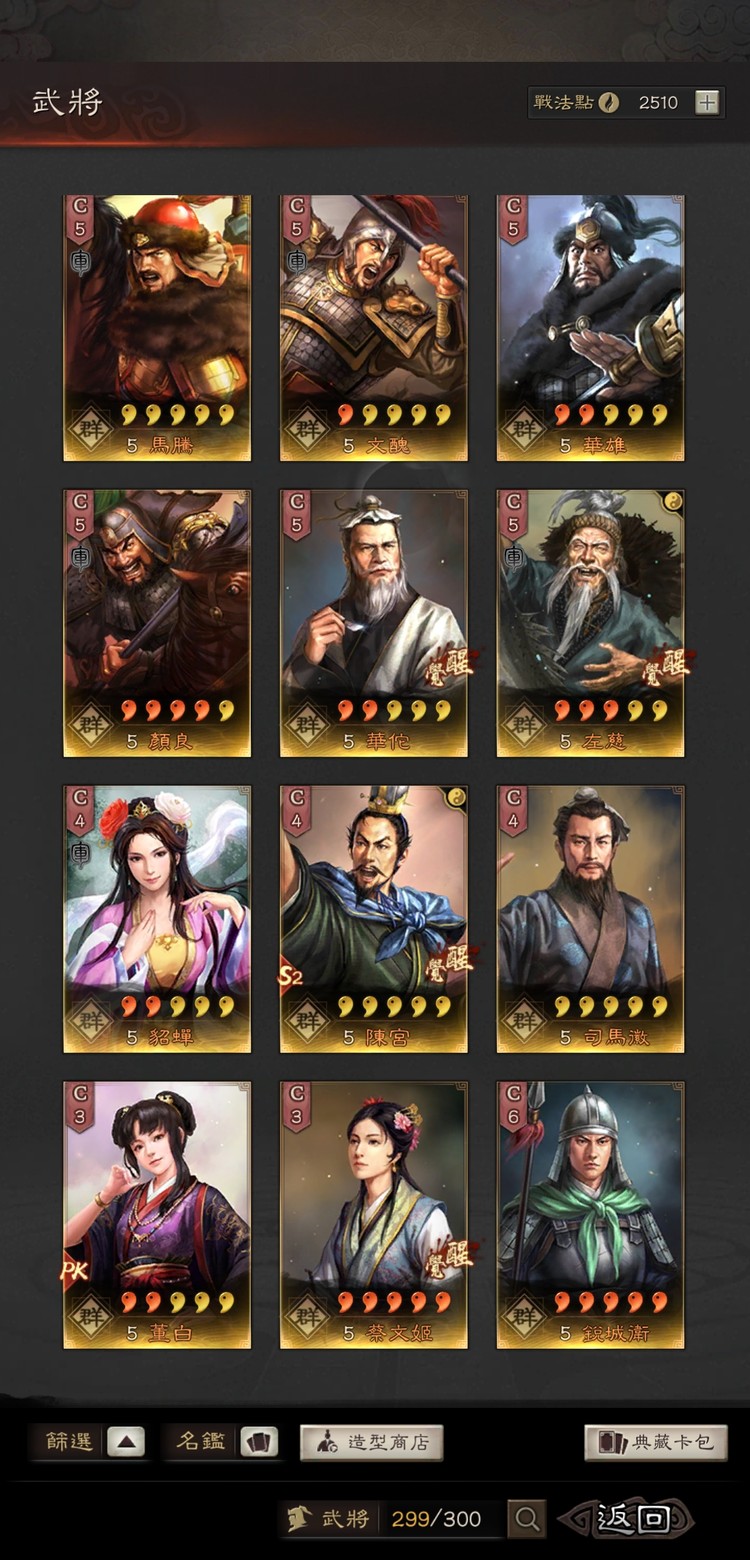The image size is (750, 1560).
Task: Open the 華佗 general card
Action: point(373,623)
